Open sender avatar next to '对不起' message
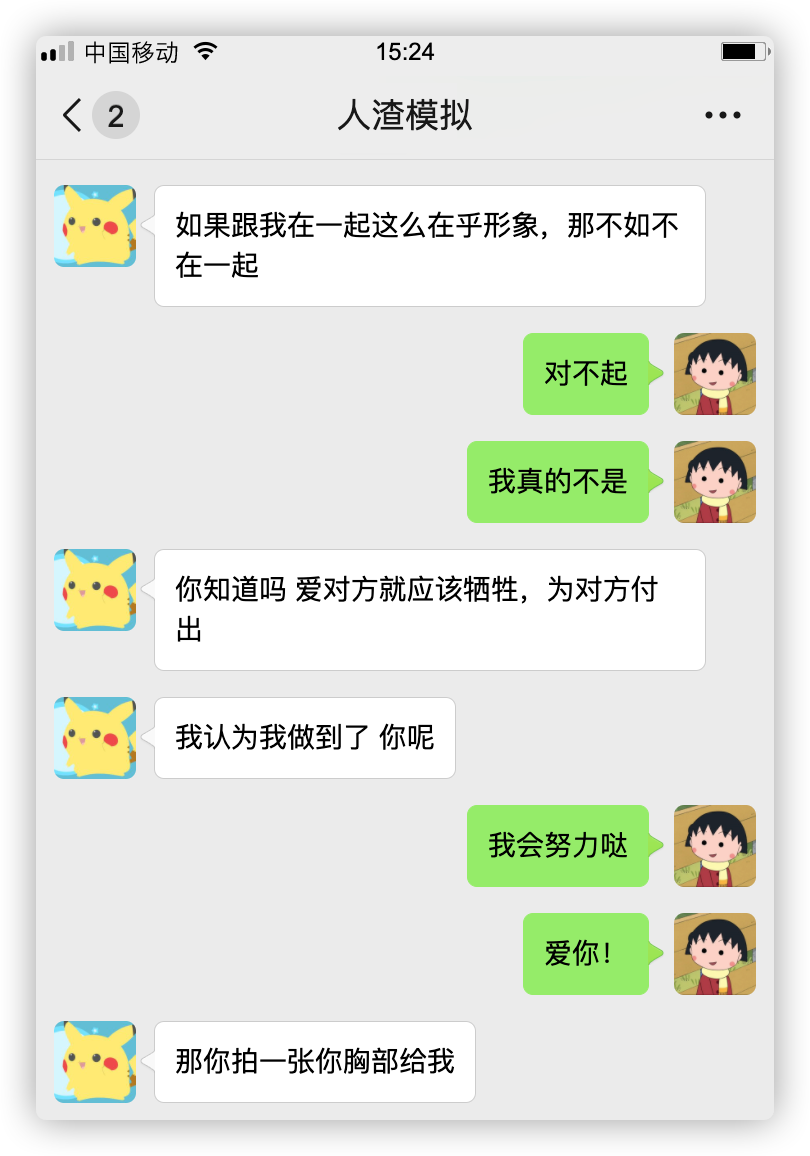Image resolution: width=810 pixels, height=1156 pixels. click(715, 374)
